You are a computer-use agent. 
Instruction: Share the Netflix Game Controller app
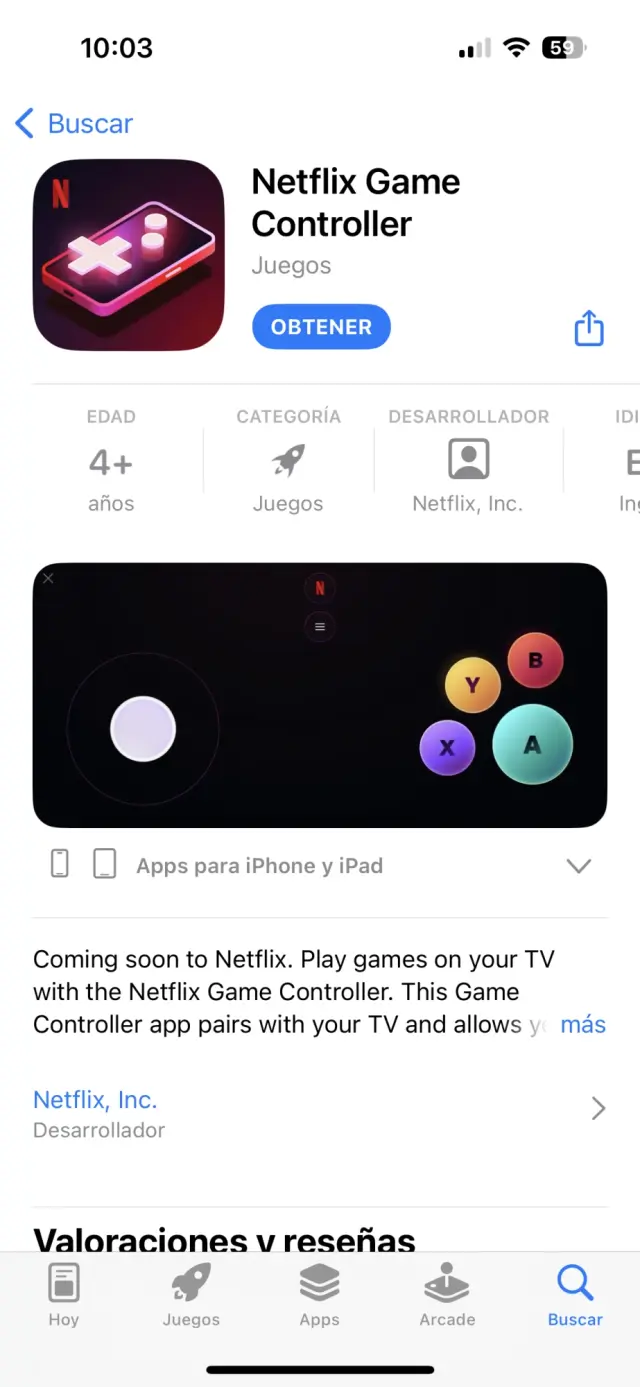[x=589, y=328]
